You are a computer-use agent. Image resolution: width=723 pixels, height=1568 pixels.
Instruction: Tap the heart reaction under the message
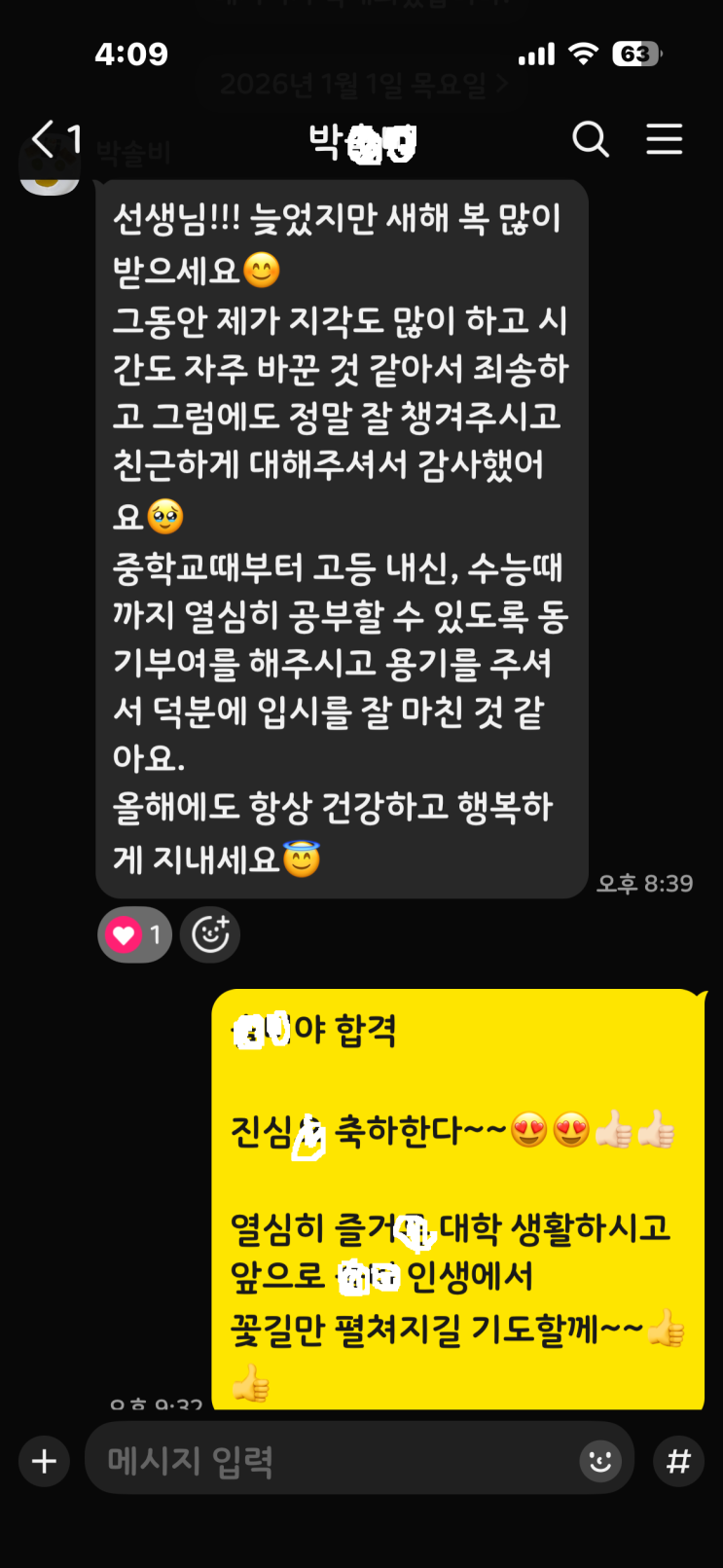[x=134, y=935]
